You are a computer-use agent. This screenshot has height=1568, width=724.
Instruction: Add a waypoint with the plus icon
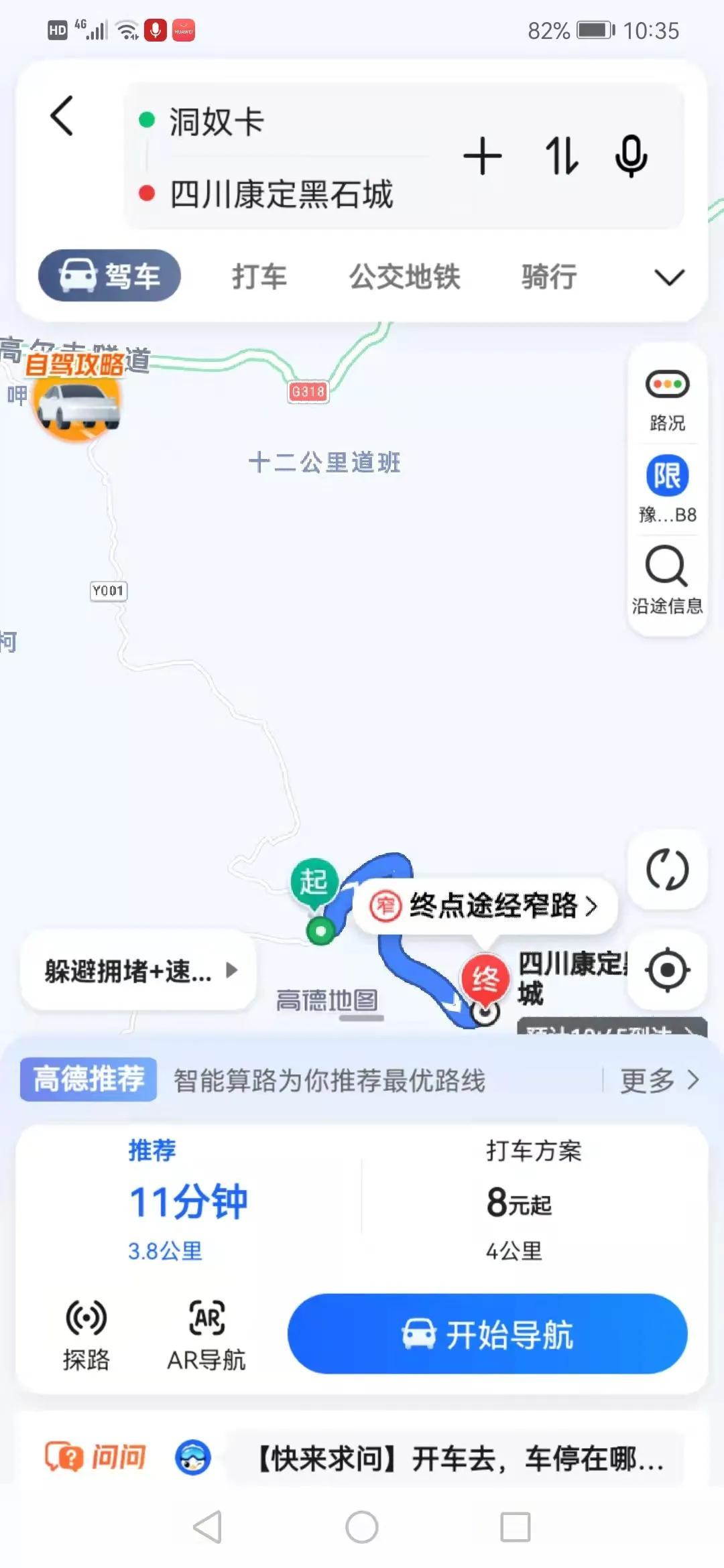pos(482,156)
